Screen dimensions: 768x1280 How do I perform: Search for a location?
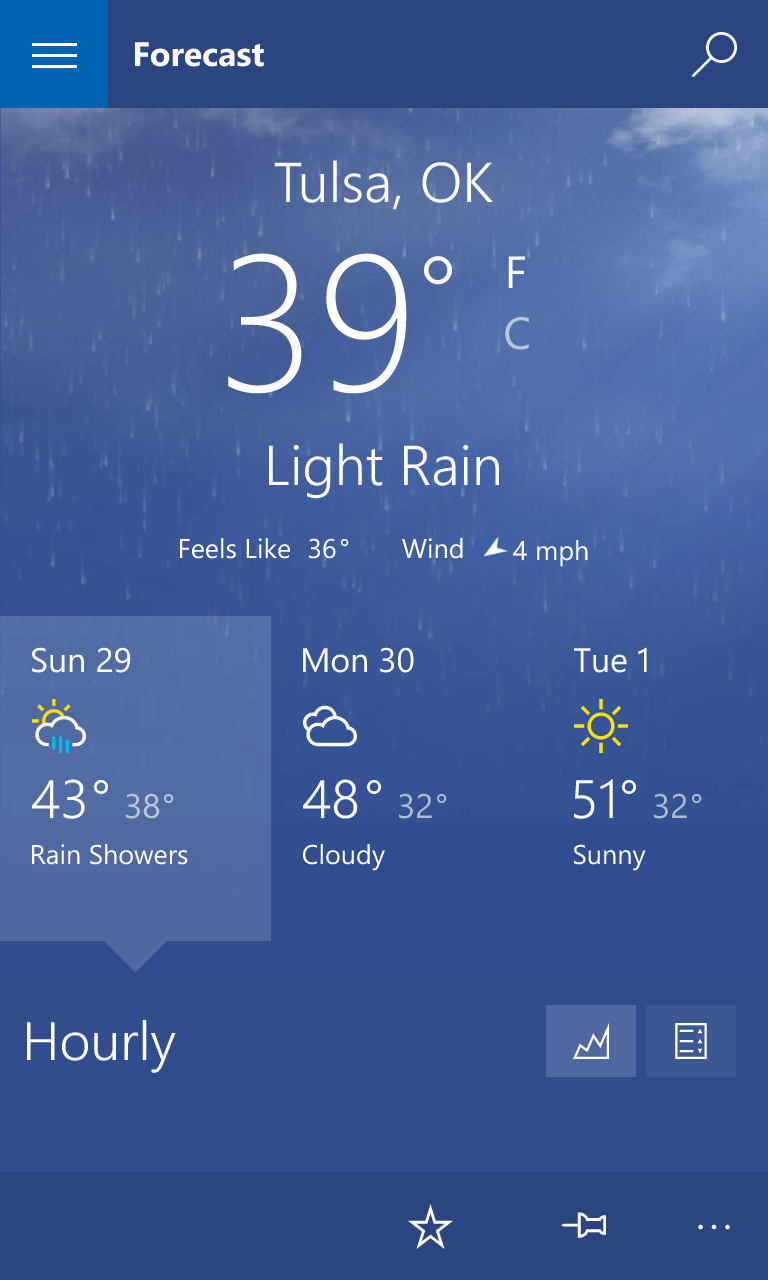[x=714, y=54]
